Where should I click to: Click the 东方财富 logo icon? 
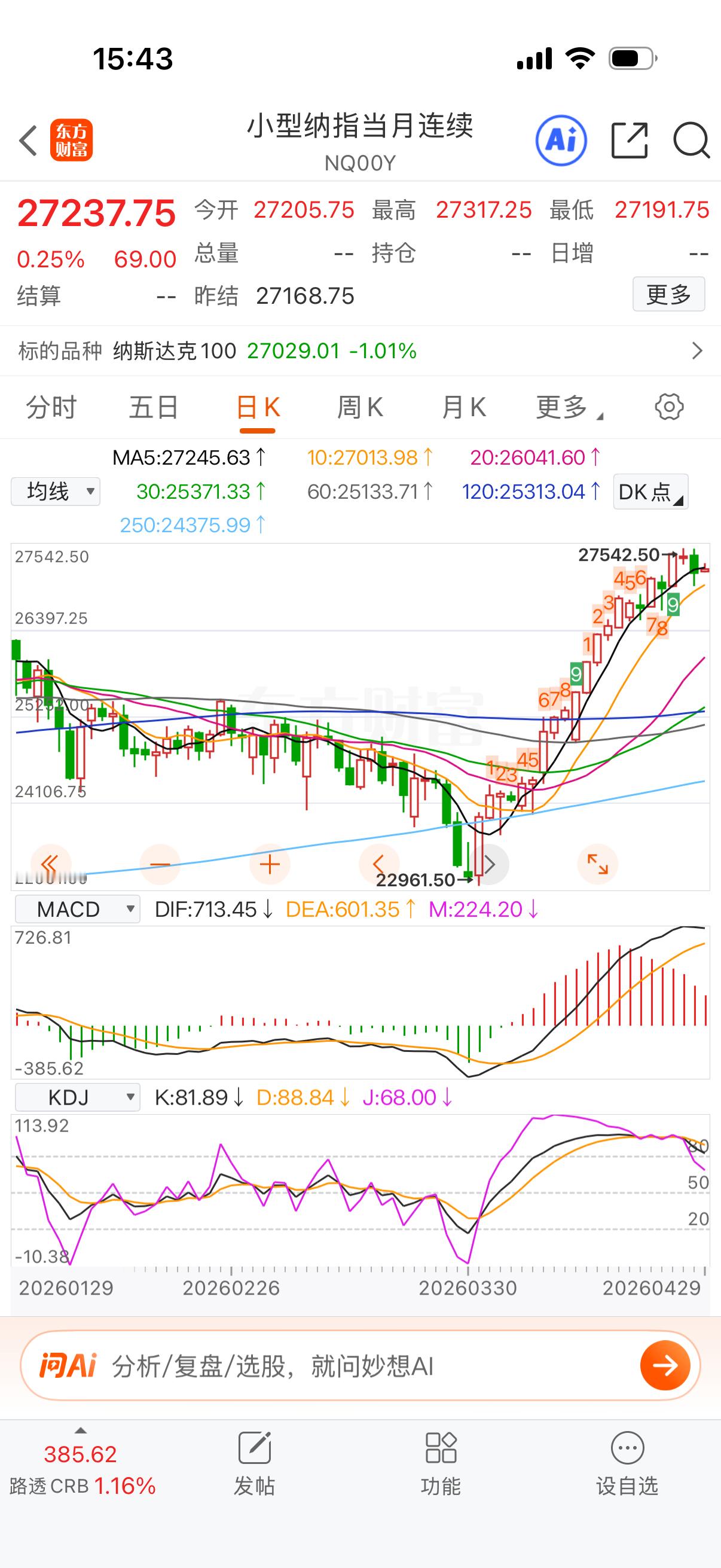click(x=71, y=140)
